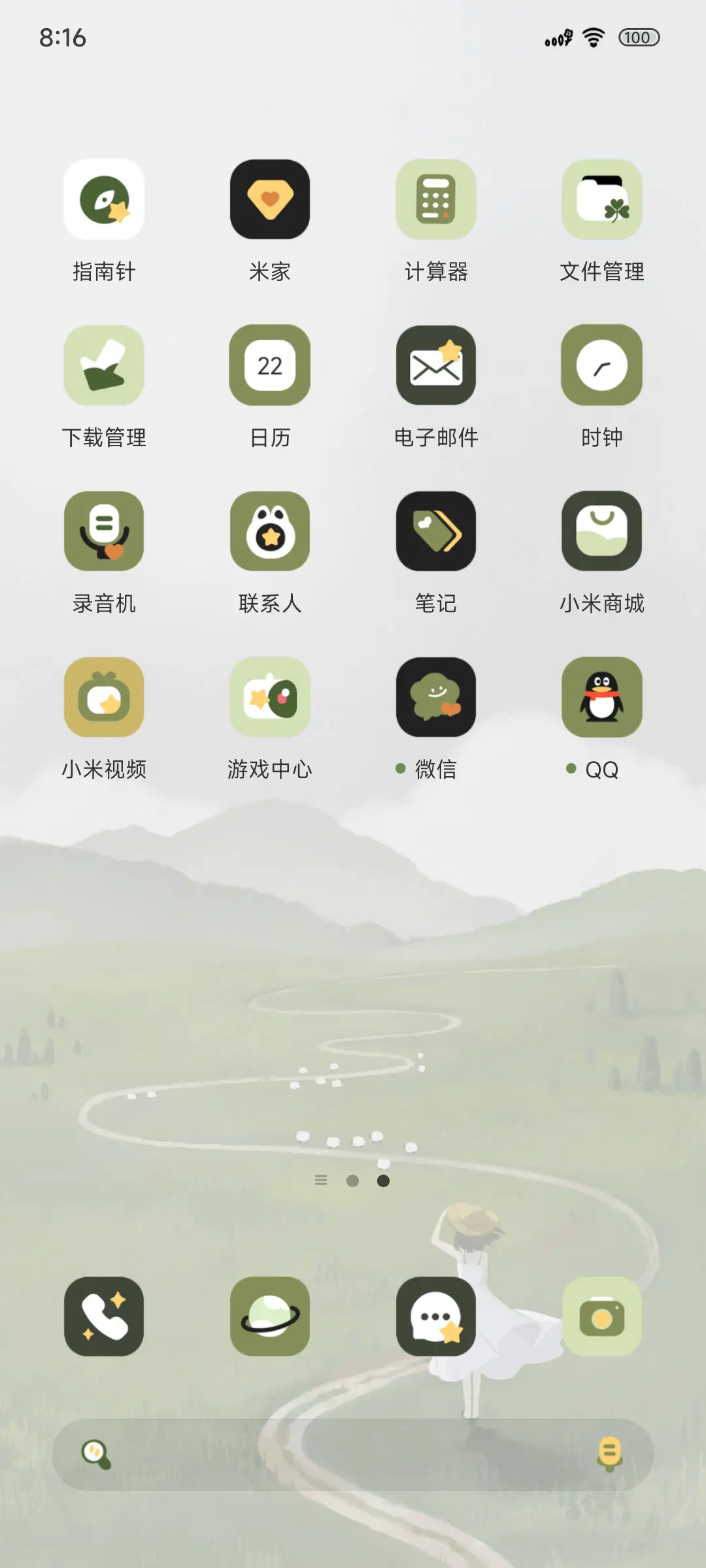706x1568 pixels.
Task: Open the 计算器 Calculator
Action: click(x=436, y=201)
